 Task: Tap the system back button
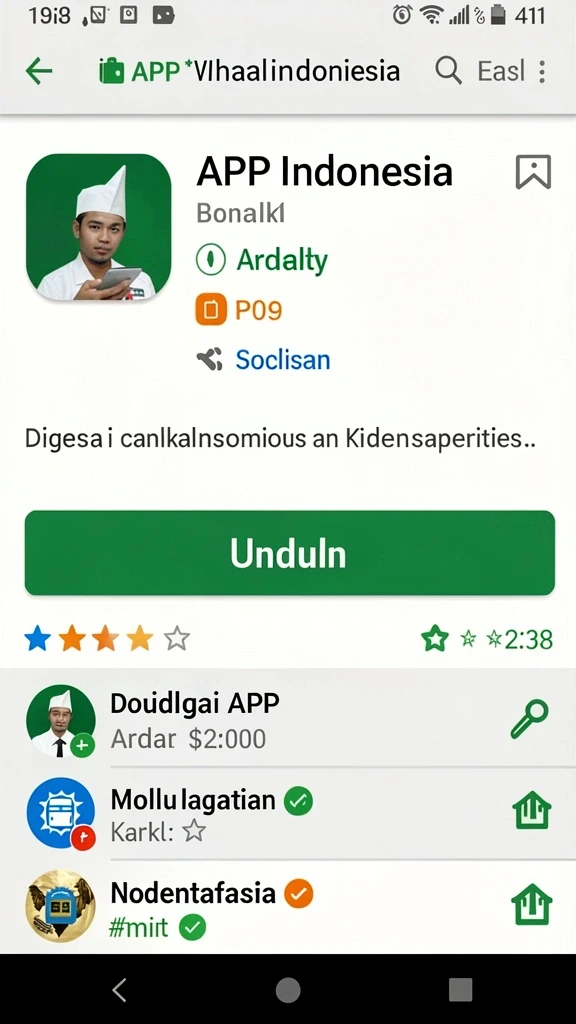pos(119,990)
